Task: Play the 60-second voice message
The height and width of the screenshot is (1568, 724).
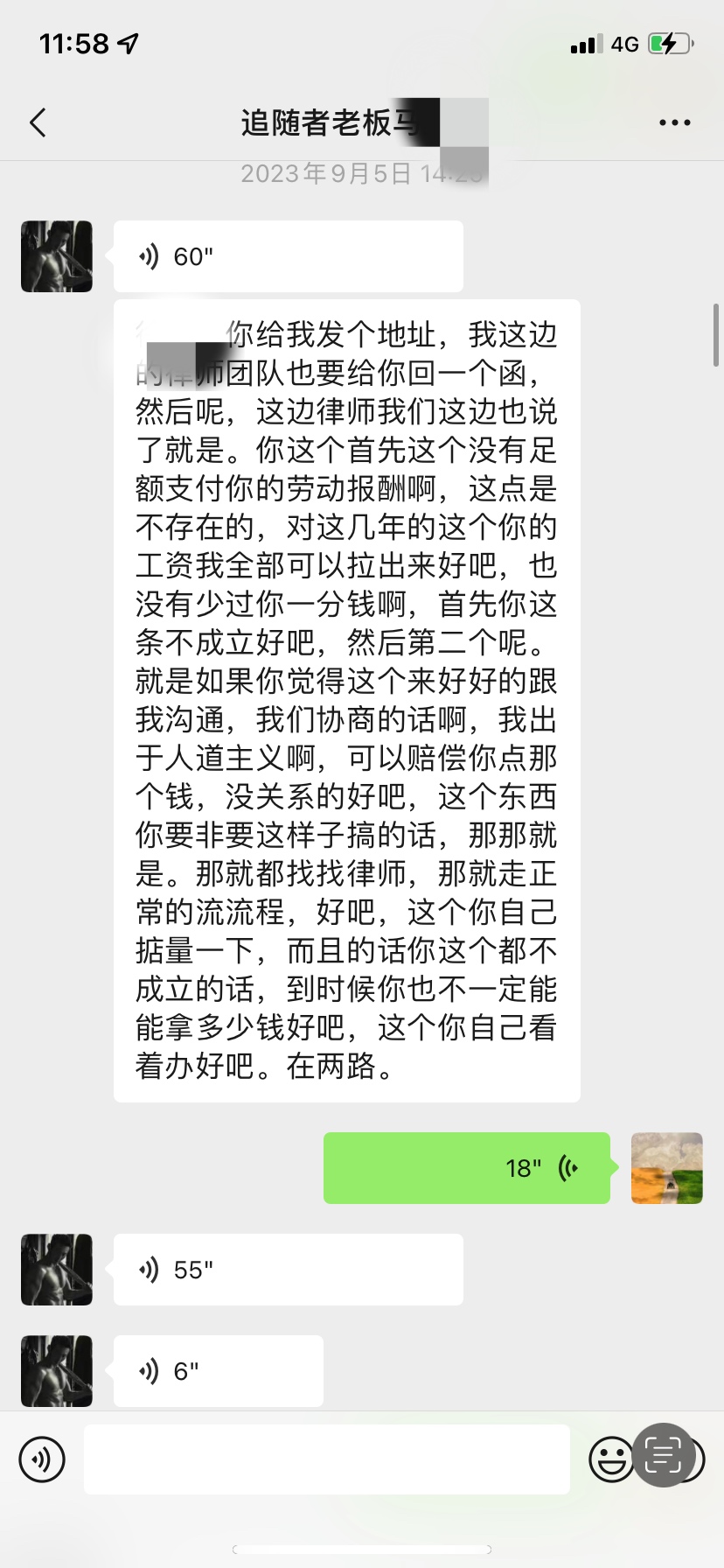Action: pyautogui.click(x=288, y=256)
